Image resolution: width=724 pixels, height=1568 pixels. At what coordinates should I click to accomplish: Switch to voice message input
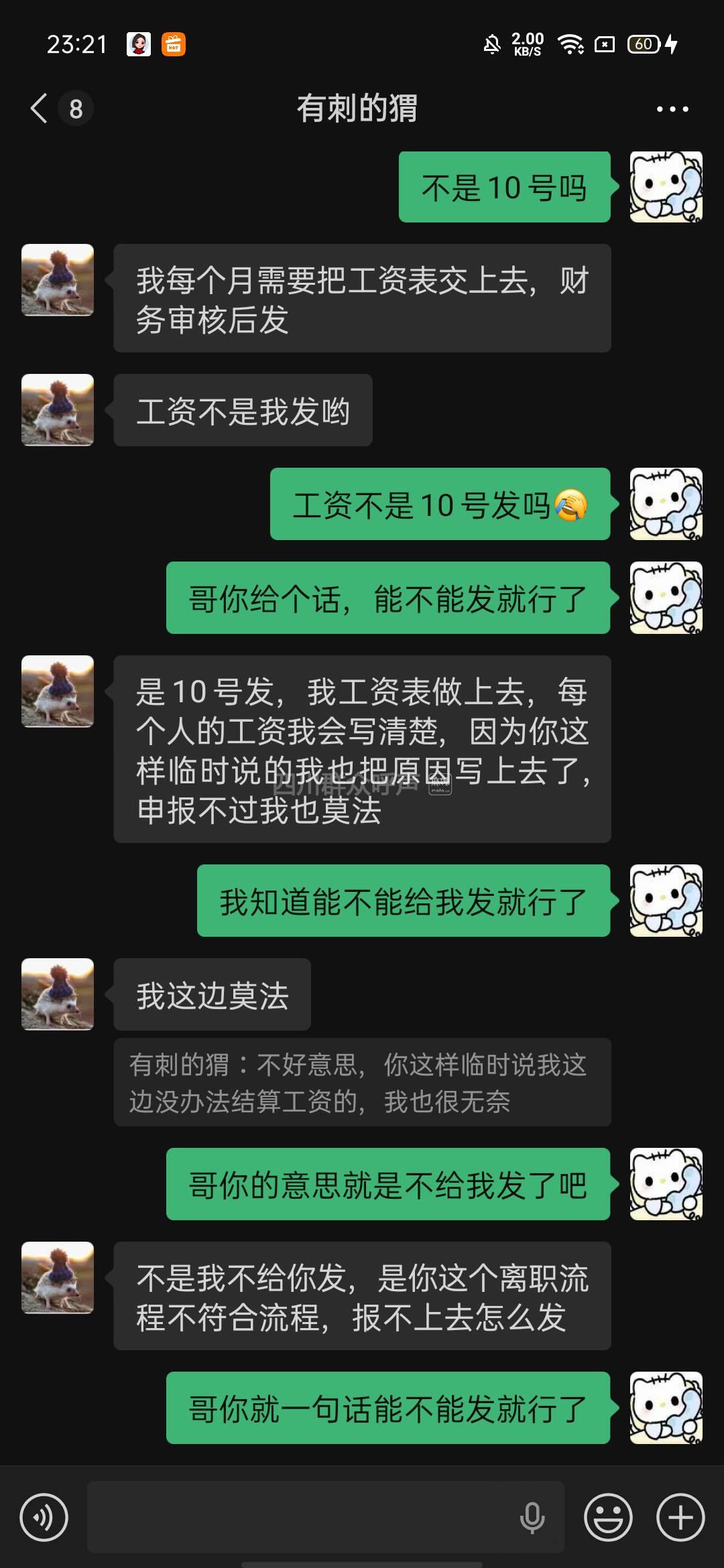click(44, 1517)
